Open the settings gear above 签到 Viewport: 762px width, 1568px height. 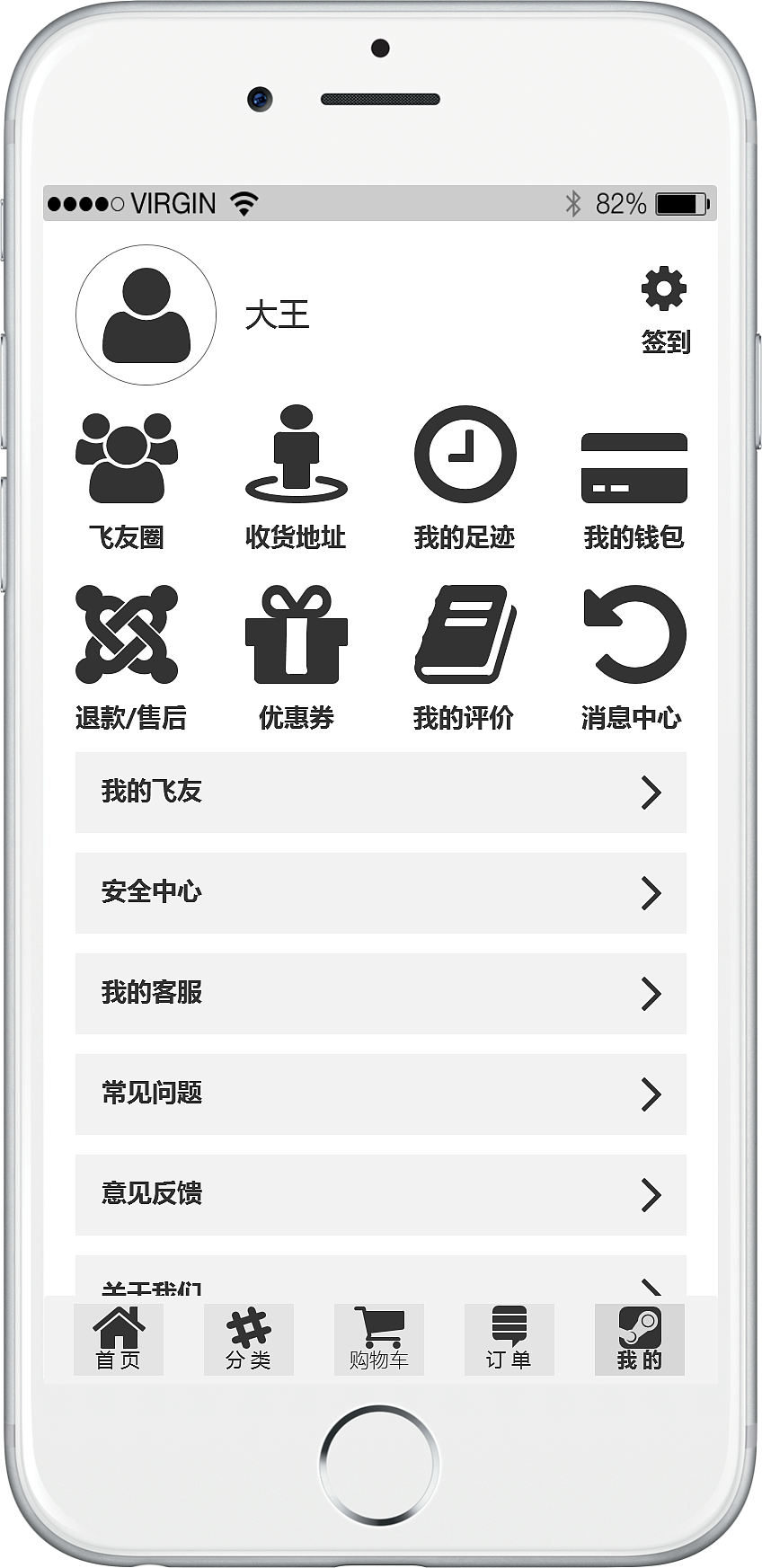[x=663, y=286]
